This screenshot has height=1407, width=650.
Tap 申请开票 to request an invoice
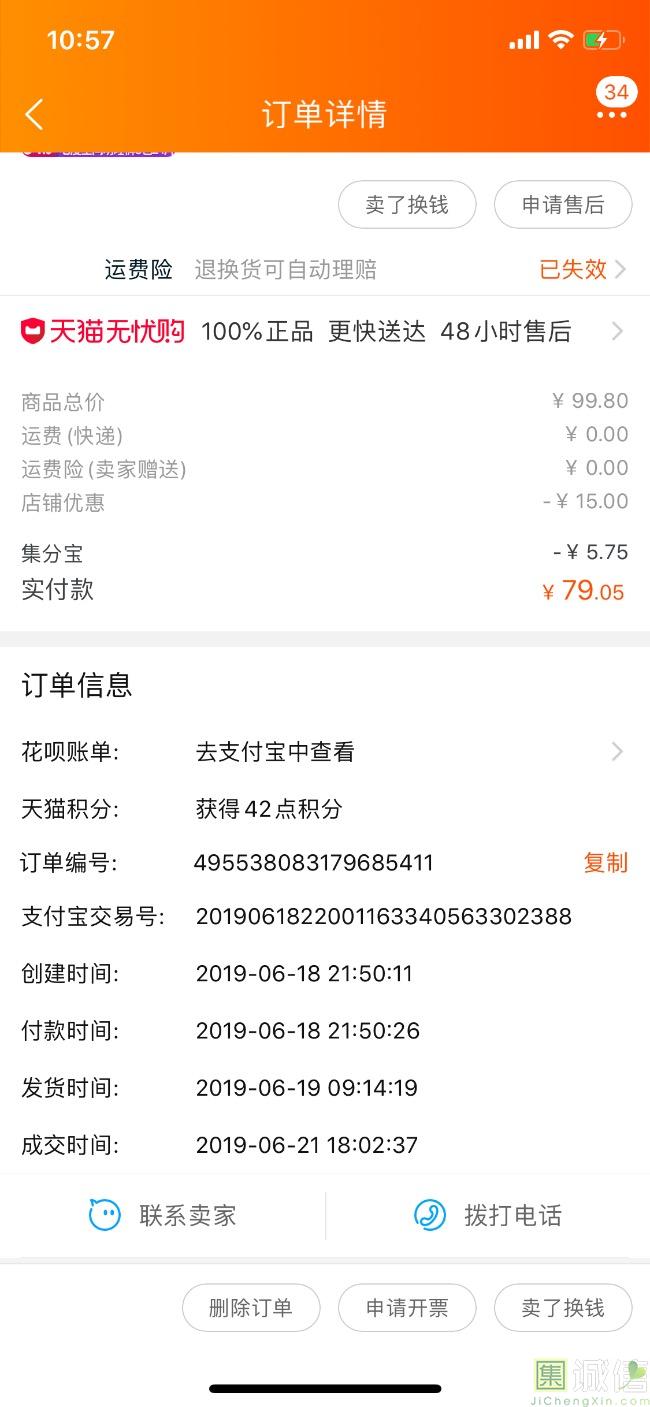pyautogui.click(x=407, y=1308)
